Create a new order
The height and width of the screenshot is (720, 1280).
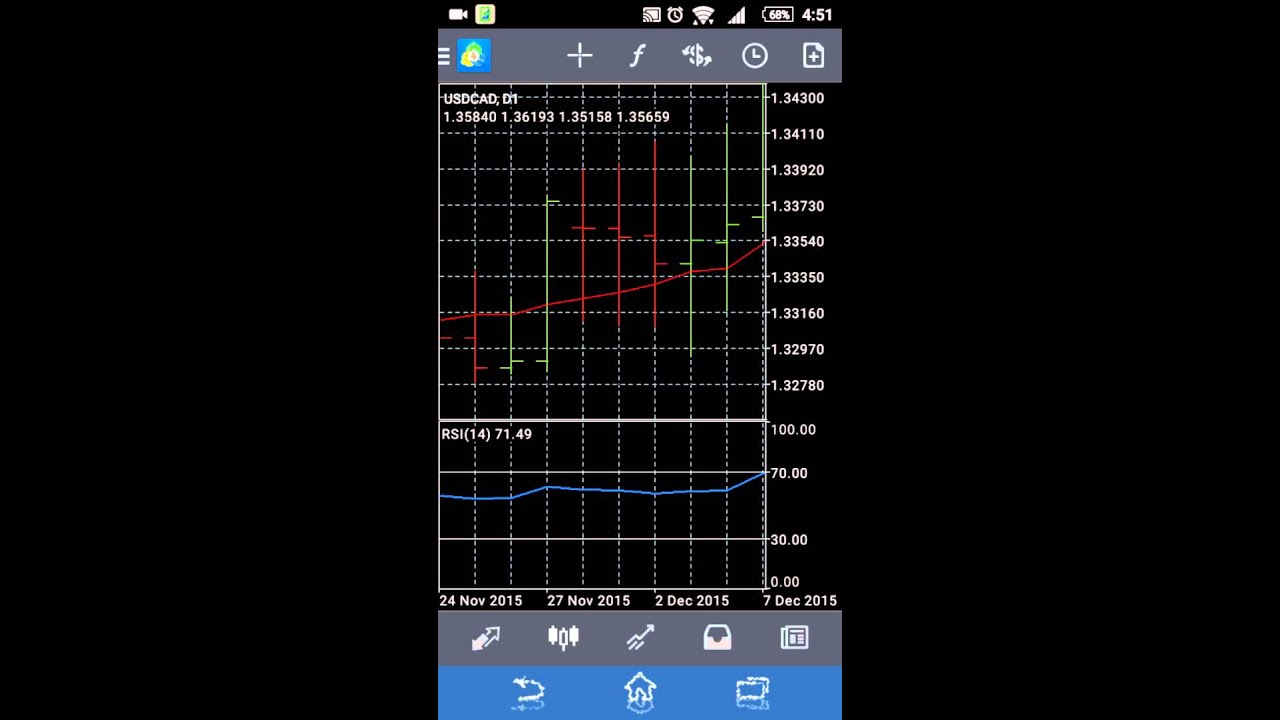coord(813,56)
